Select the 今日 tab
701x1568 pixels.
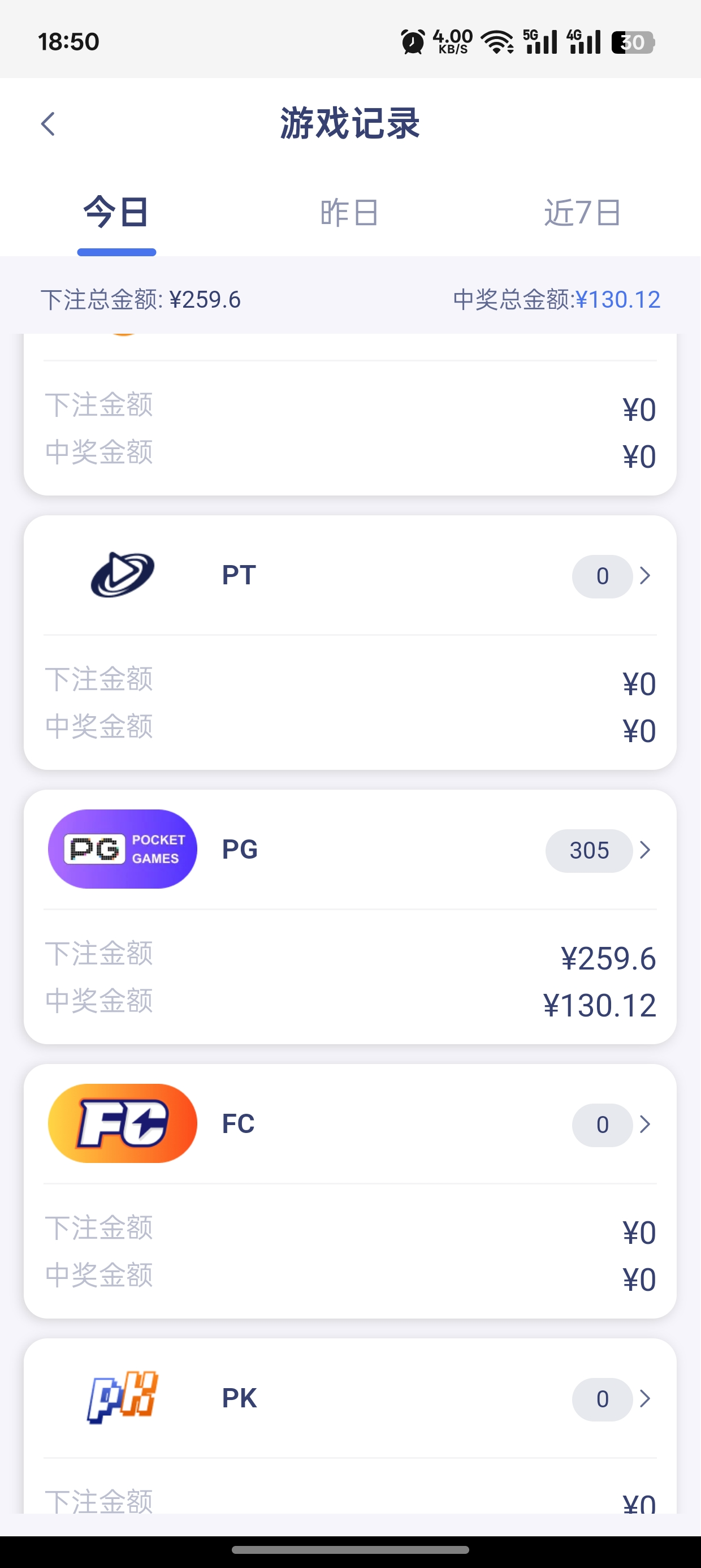point(116,213)
